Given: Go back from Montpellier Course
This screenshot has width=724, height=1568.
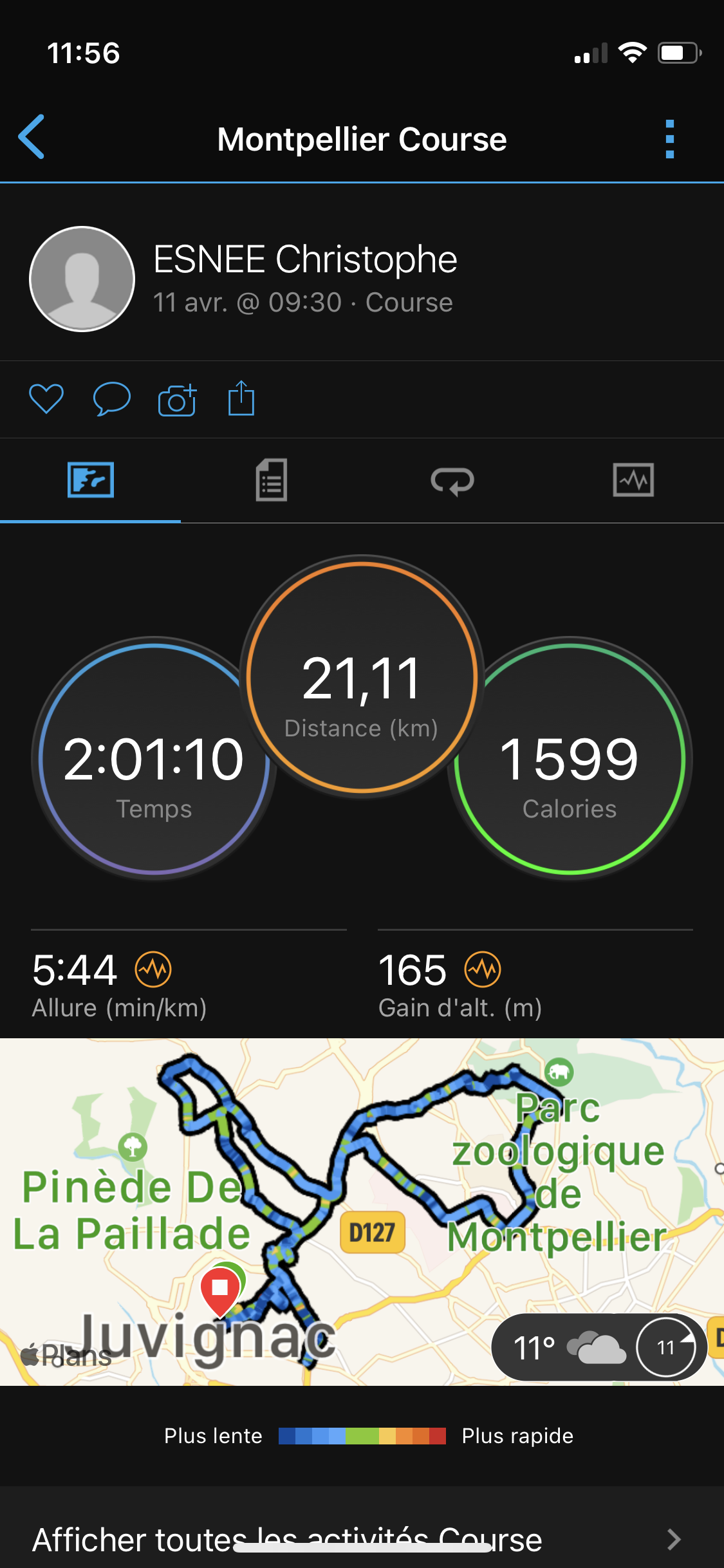Looking at the screenshot, I should pos(32,137).
